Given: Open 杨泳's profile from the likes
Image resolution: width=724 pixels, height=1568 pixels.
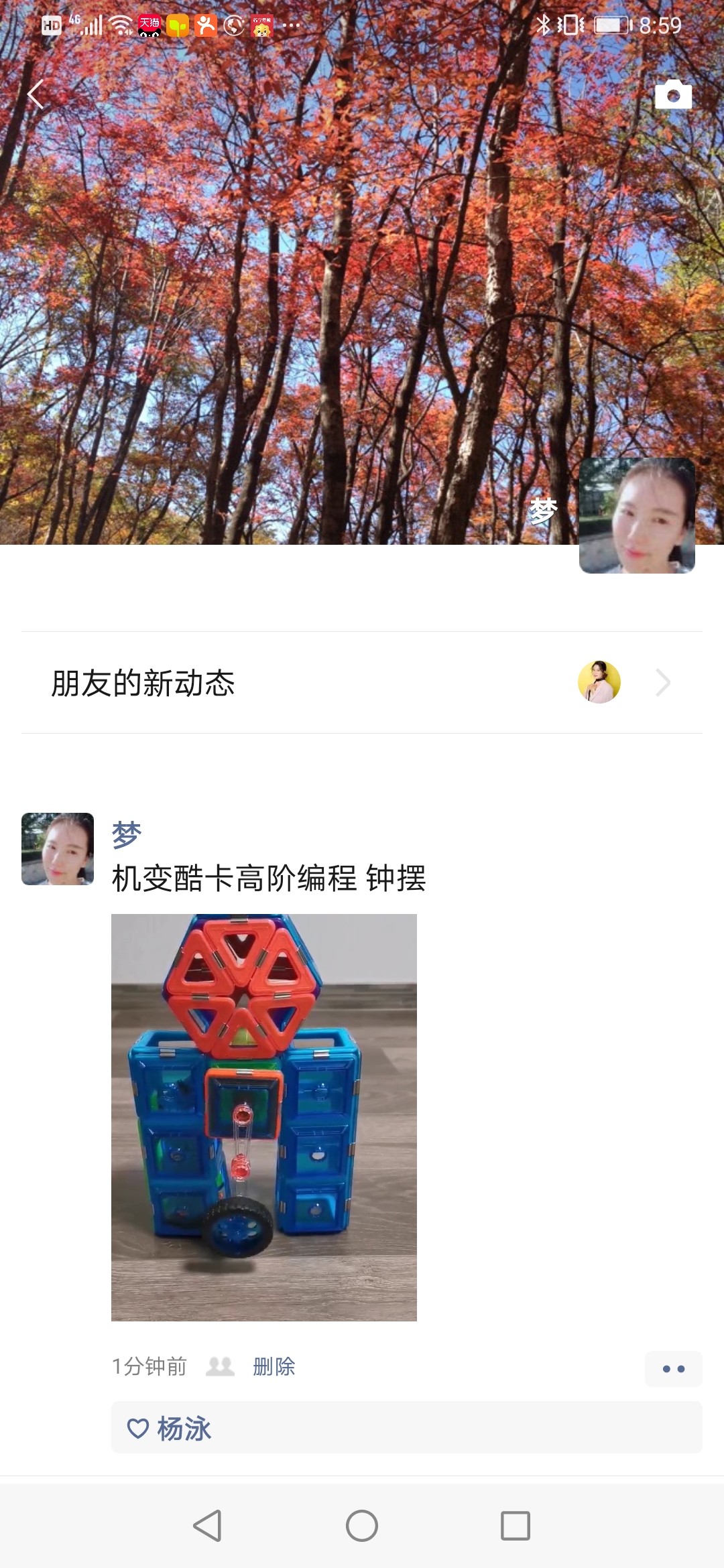Looking at the screenshot, I should pyautogui.click(x=184, y=1429).
